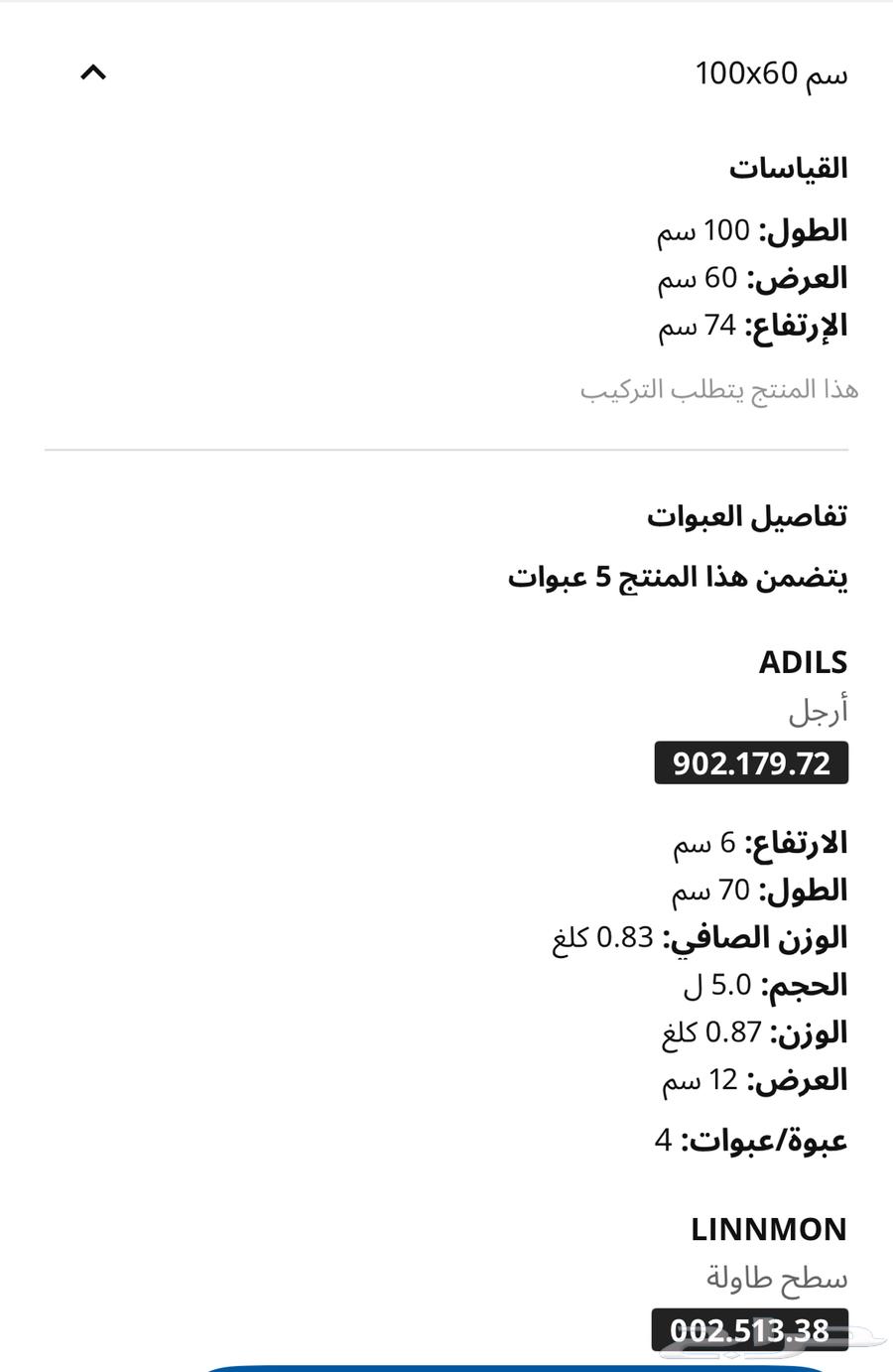Click the chevron arrow above القياسات
Screen dimensions: 893x1372
click(x=93, y=71)
